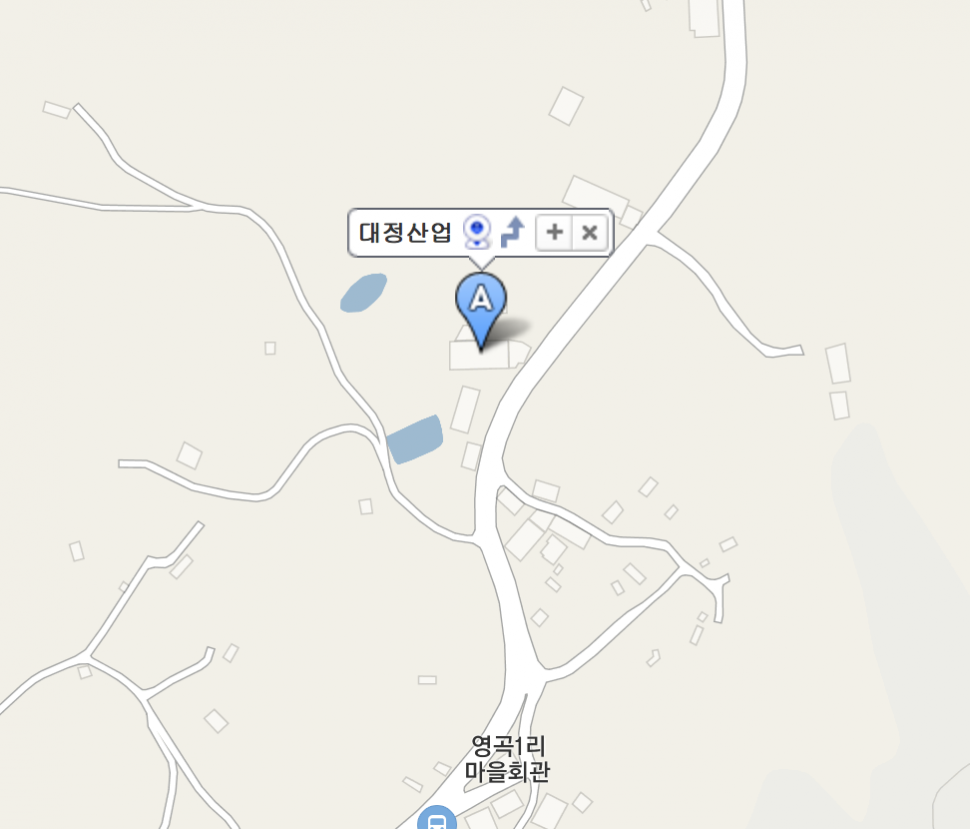Open roadview for 대정산업
The height and width of the screenshot is (829, 970).
click(x=478, y=232)
